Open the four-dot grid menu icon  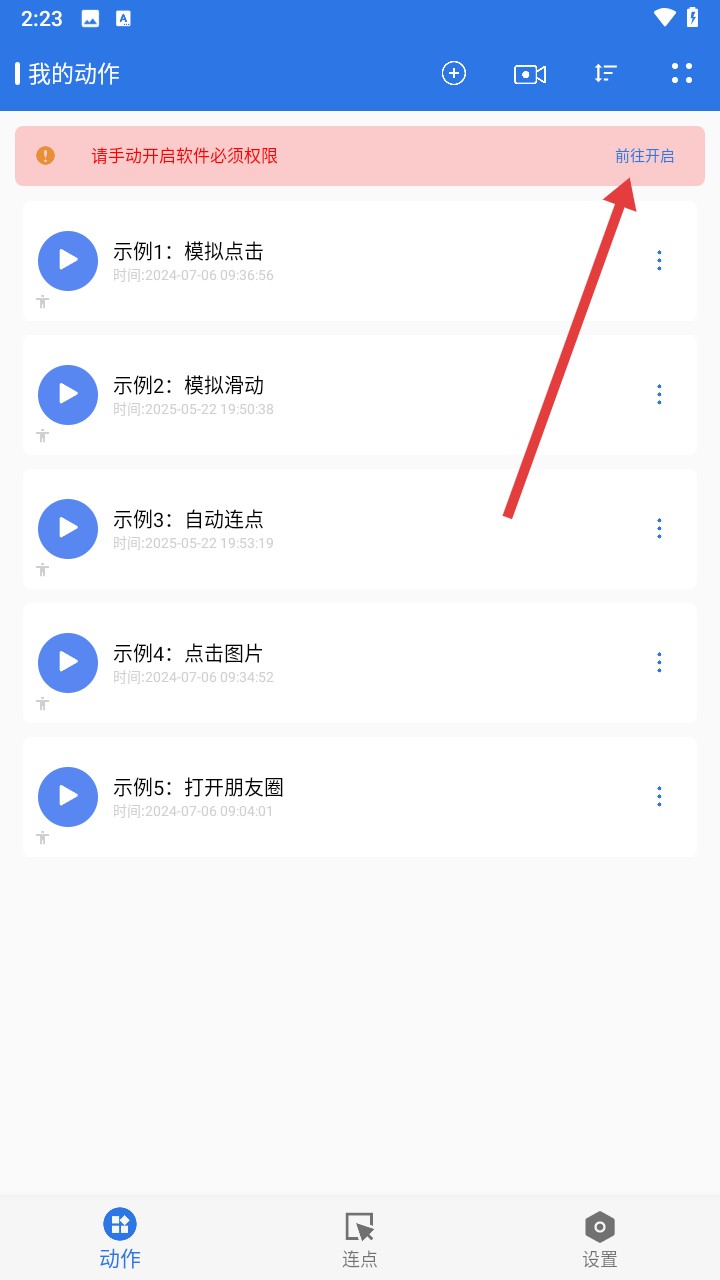pos(681,73)
